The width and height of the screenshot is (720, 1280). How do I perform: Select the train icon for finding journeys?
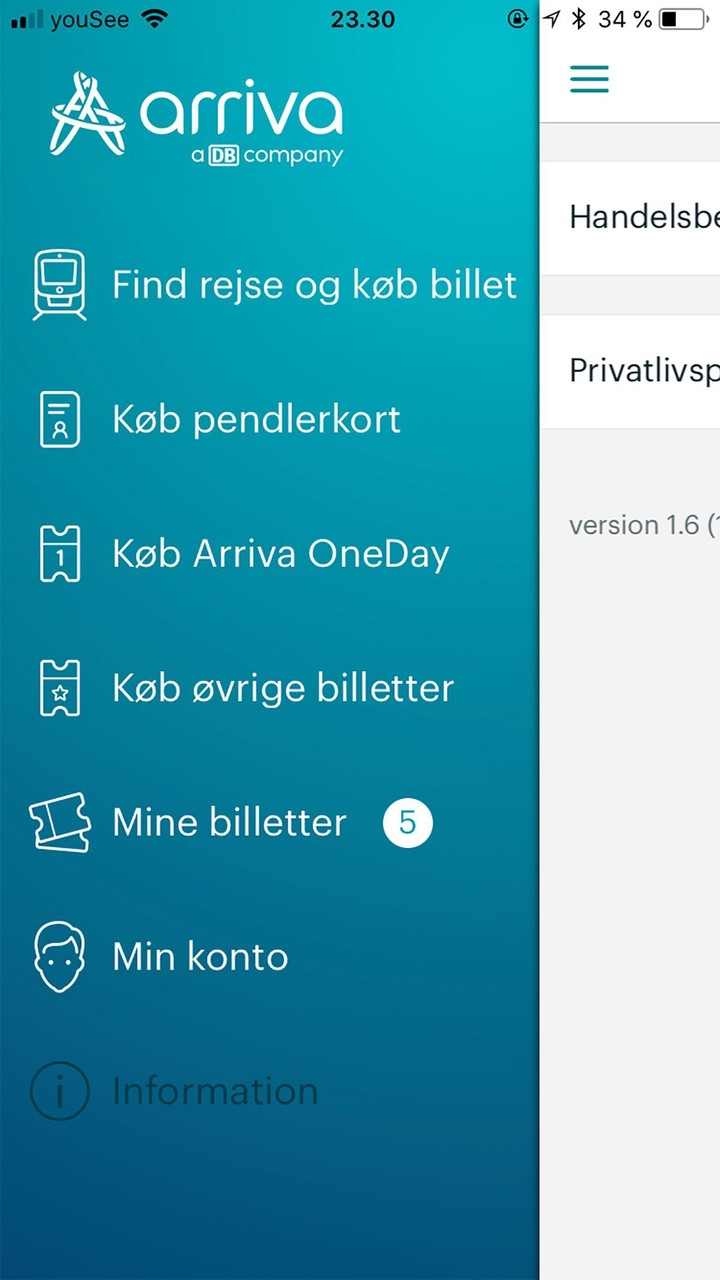pyautogui.click(x=60, y=284)
